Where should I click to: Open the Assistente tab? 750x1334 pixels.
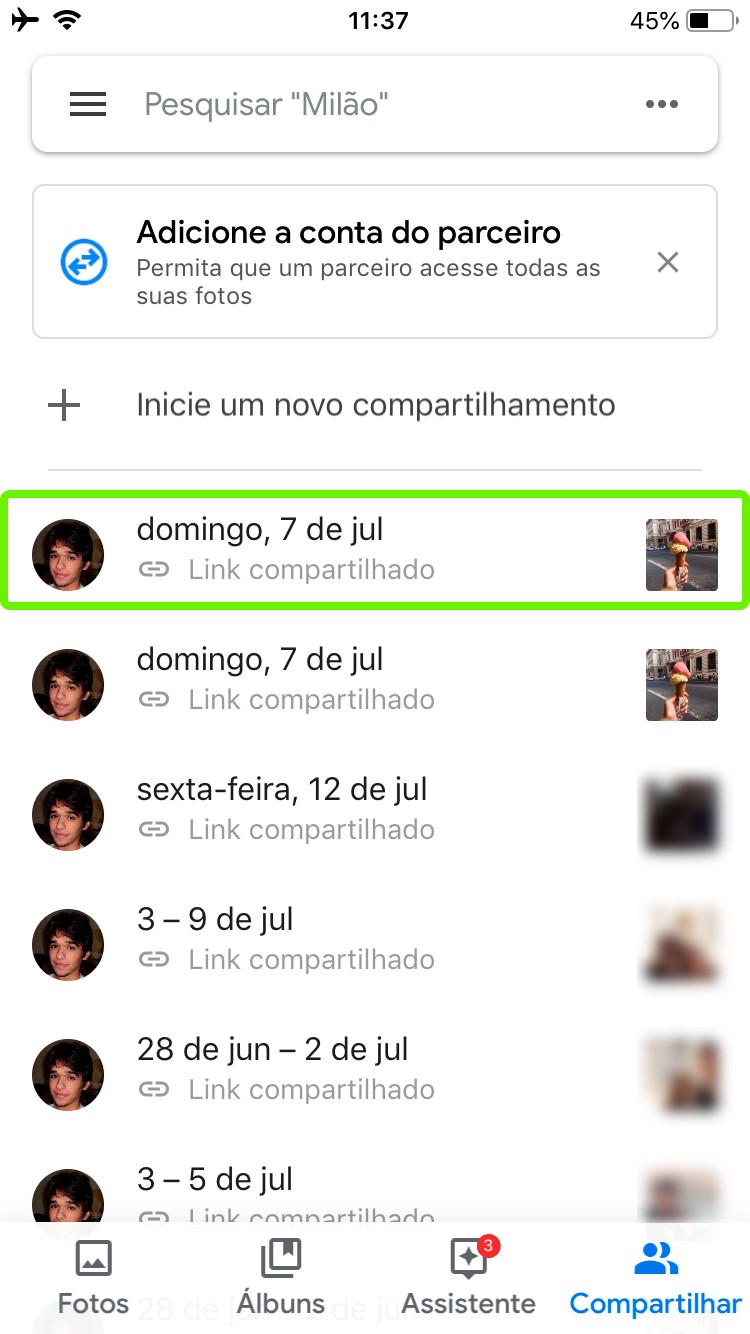coord(468,1278)
